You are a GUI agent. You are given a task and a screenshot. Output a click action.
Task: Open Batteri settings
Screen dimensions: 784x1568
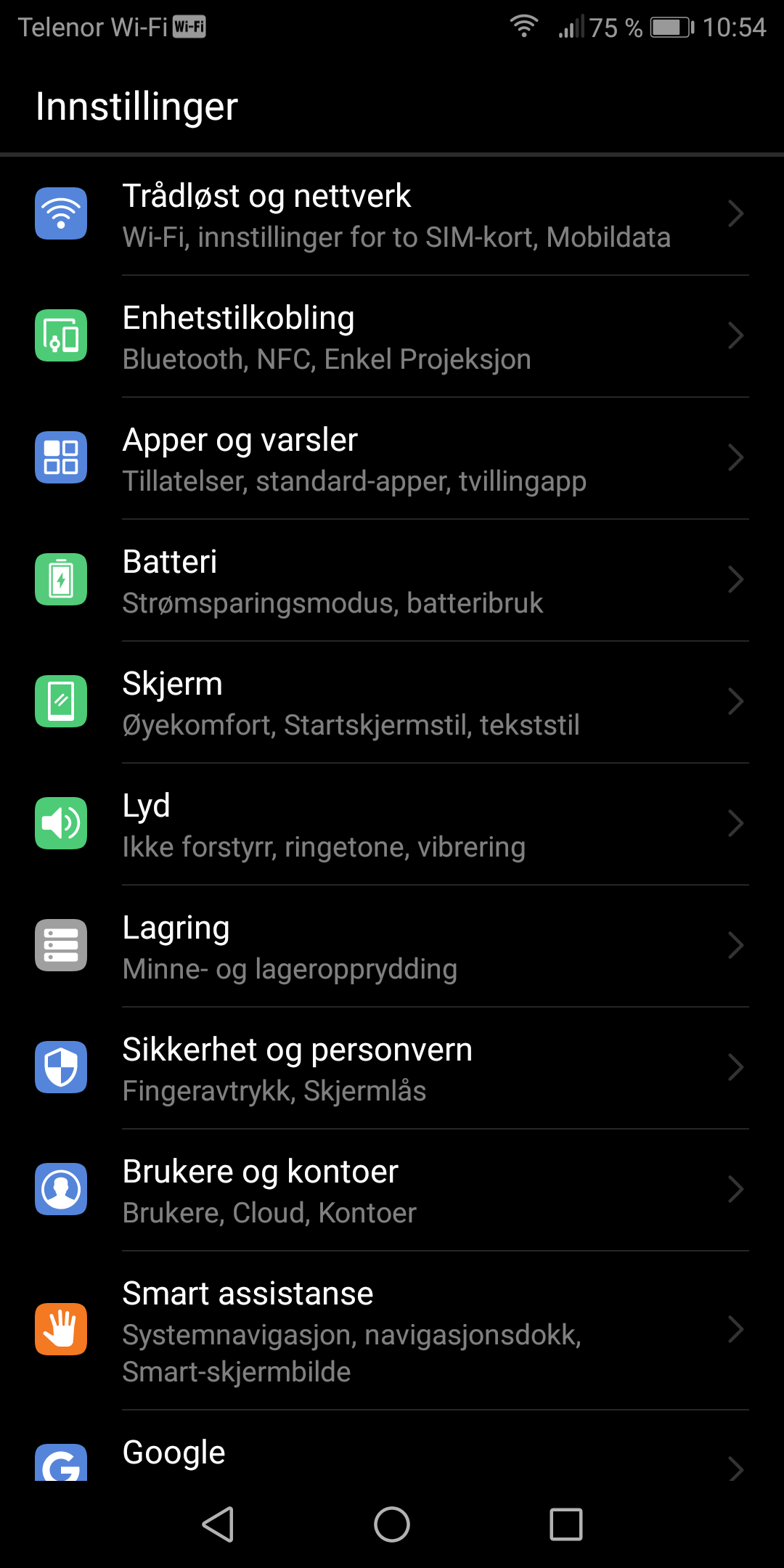(392, 581)
